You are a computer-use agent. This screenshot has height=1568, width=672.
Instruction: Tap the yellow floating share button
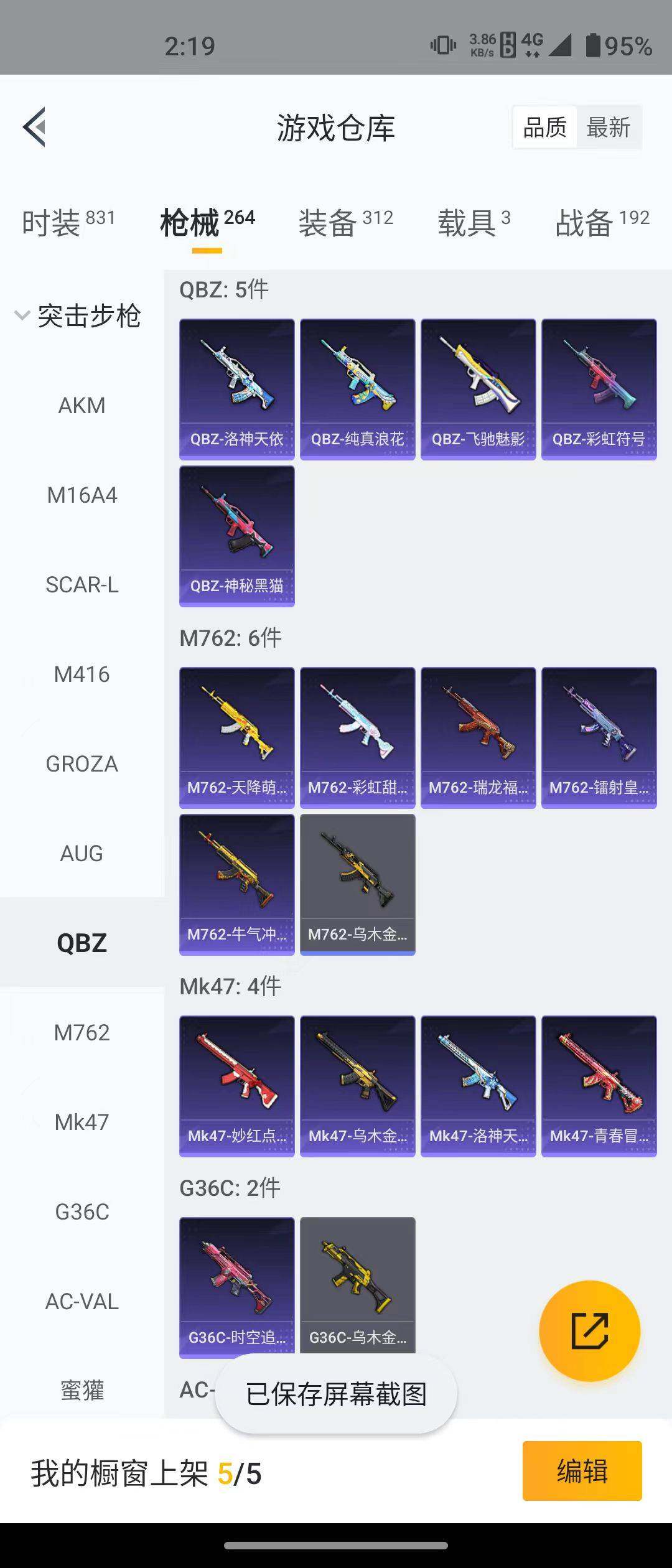589,1331
